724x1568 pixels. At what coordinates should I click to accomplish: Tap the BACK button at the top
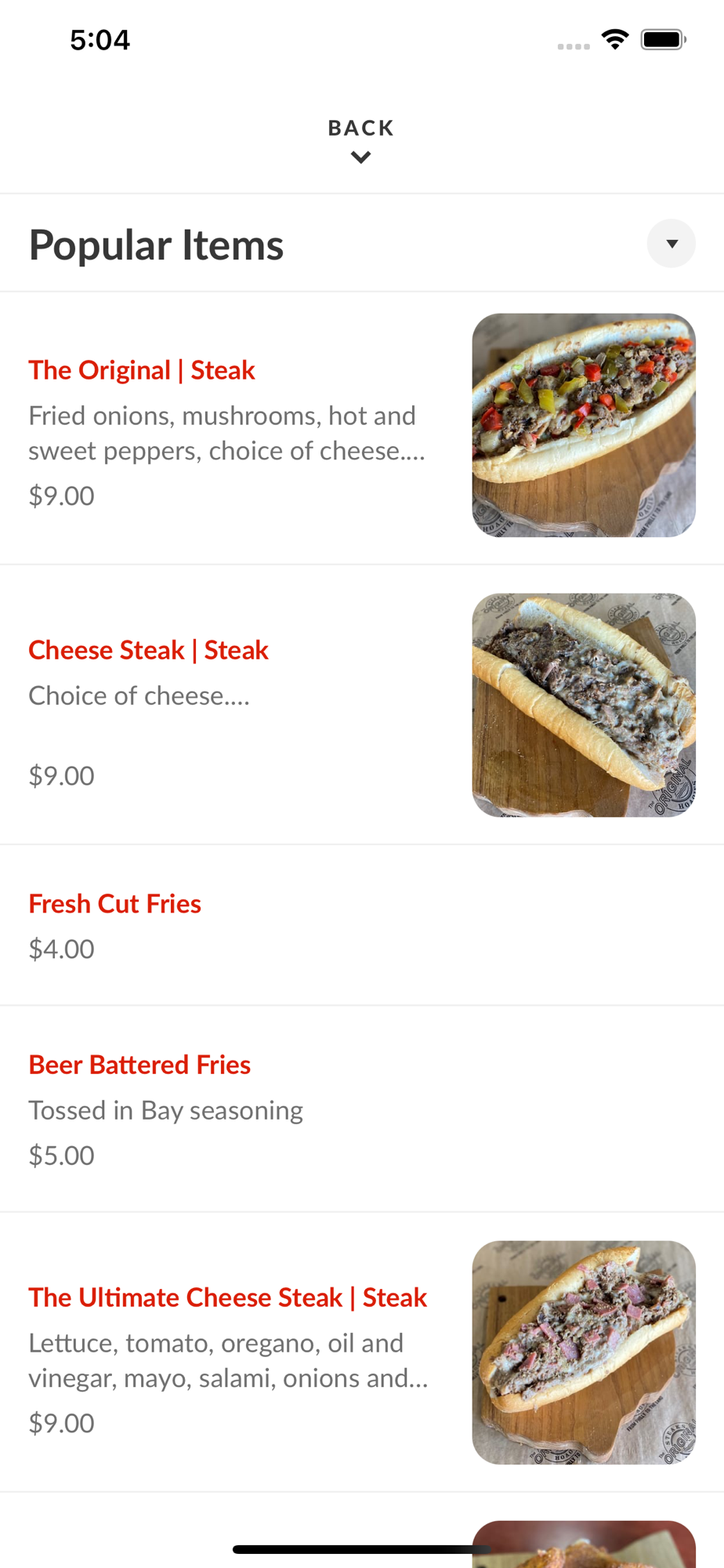(x=360, y=139)
